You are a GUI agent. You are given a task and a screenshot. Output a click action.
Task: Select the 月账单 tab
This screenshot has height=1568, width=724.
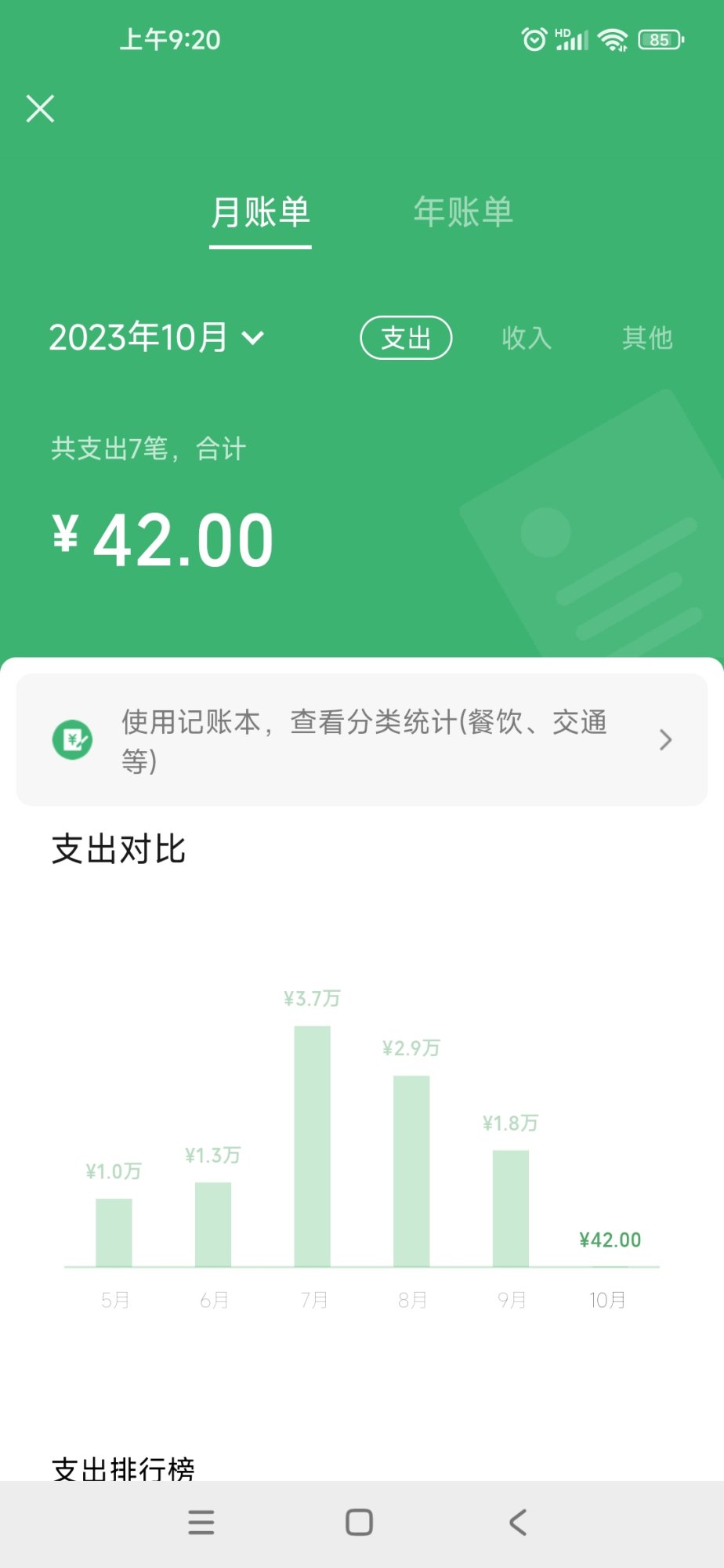(260, 212)
